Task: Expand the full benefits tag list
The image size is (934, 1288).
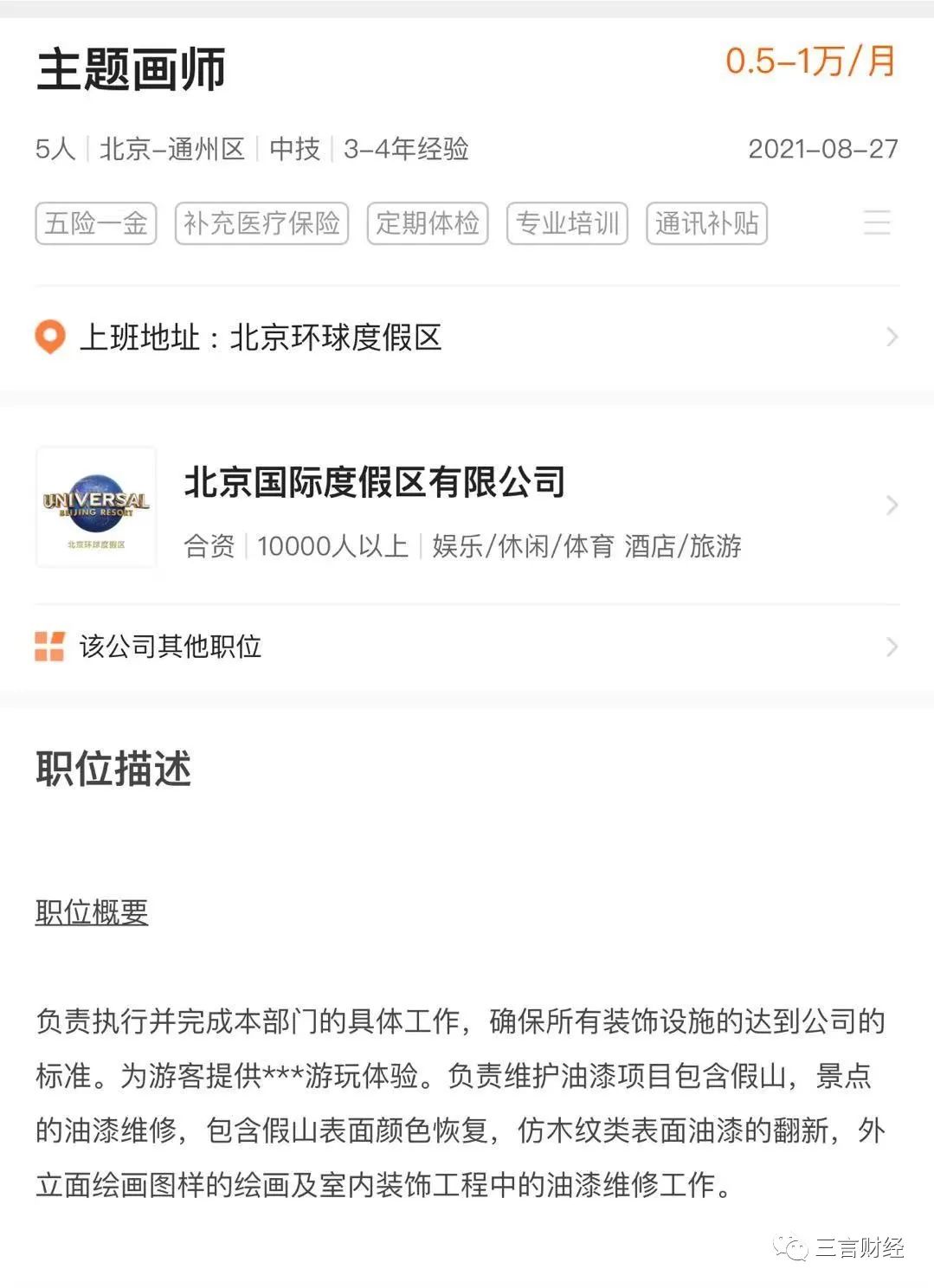Action: click(x=876, y=223)
